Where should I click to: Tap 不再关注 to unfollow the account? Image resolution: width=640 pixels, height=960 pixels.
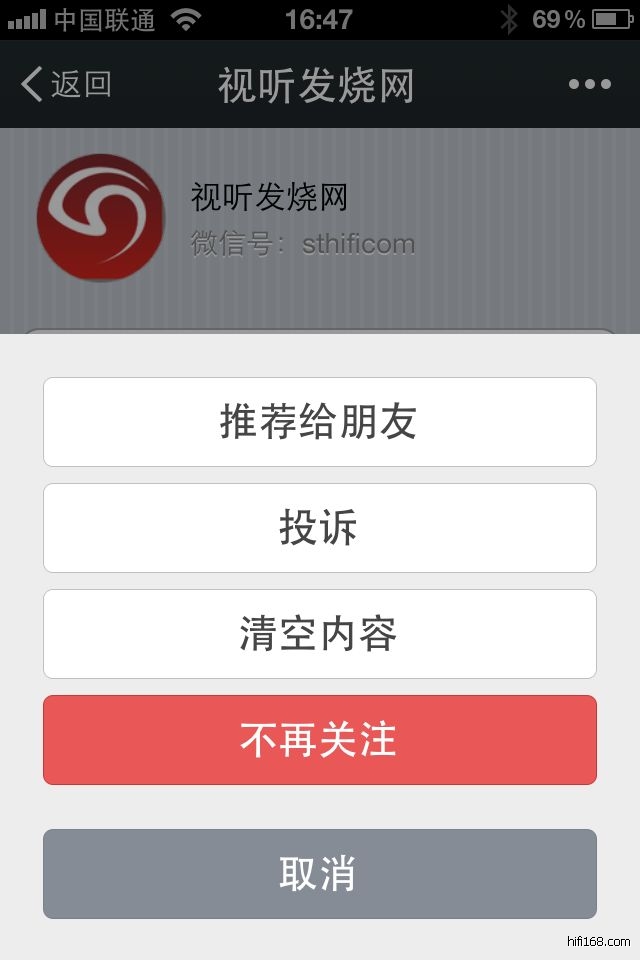click(319, 740)
